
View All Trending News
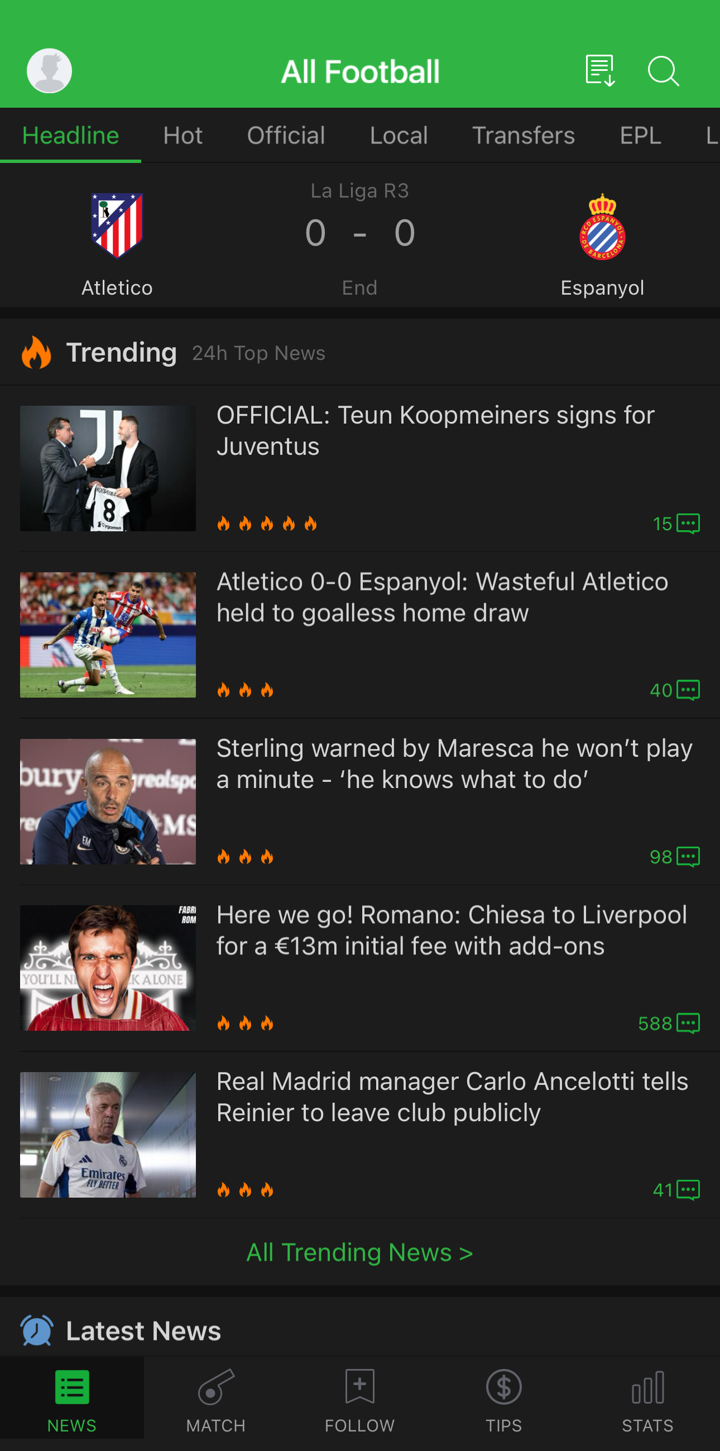[x=360, y=1252]
